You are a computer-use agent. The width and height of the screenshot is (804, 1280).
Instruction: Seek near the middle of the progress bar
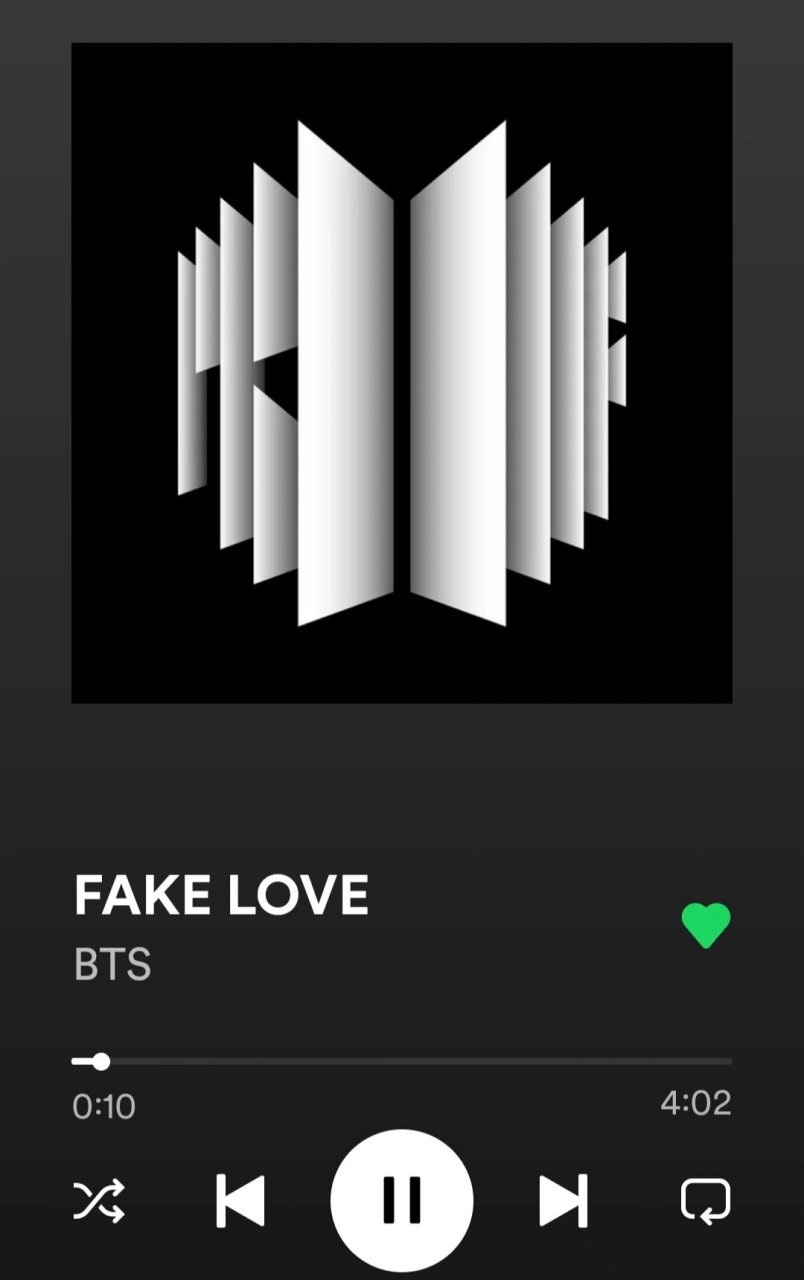[x=402, y=1061]
